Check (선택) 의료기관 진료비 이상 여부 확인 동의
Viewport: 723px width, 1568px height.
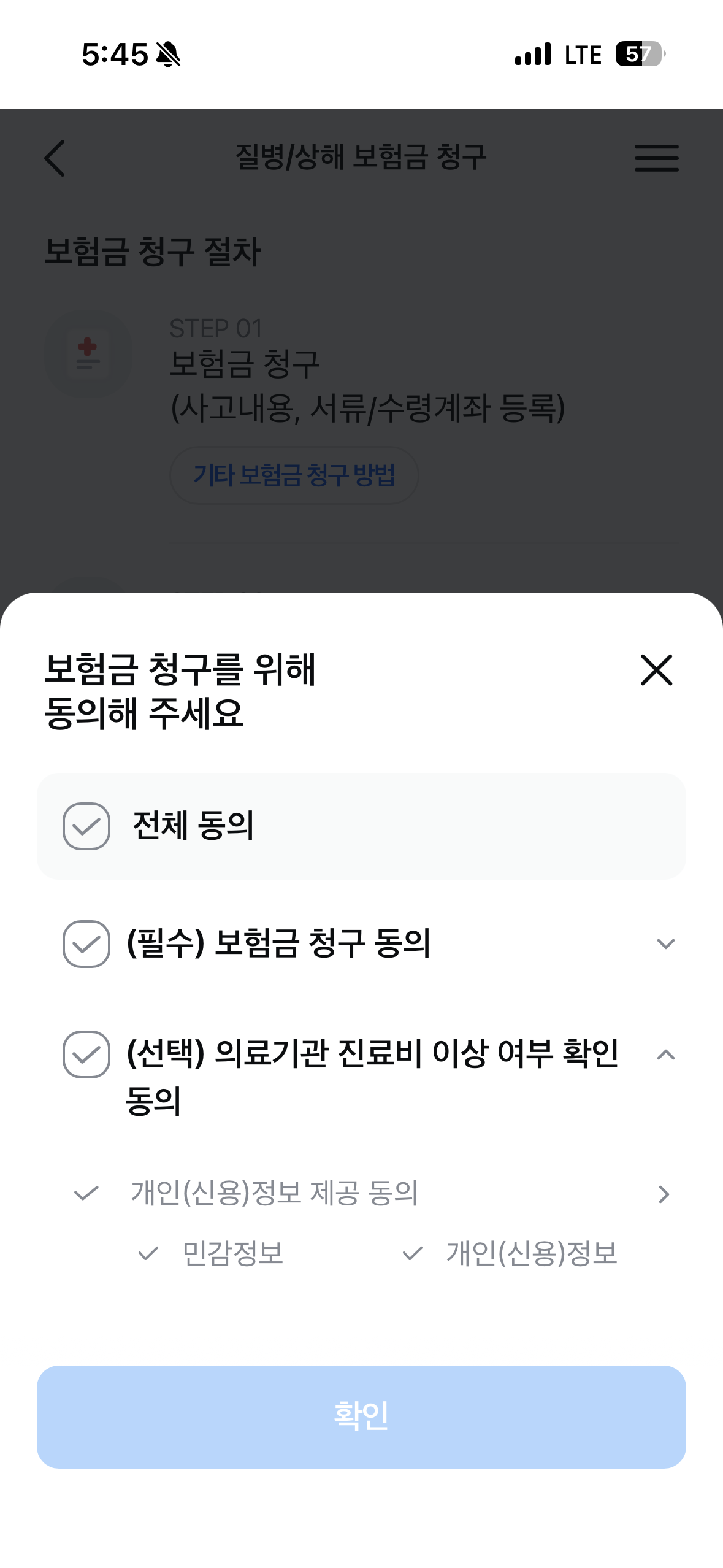pos(86,1055)
